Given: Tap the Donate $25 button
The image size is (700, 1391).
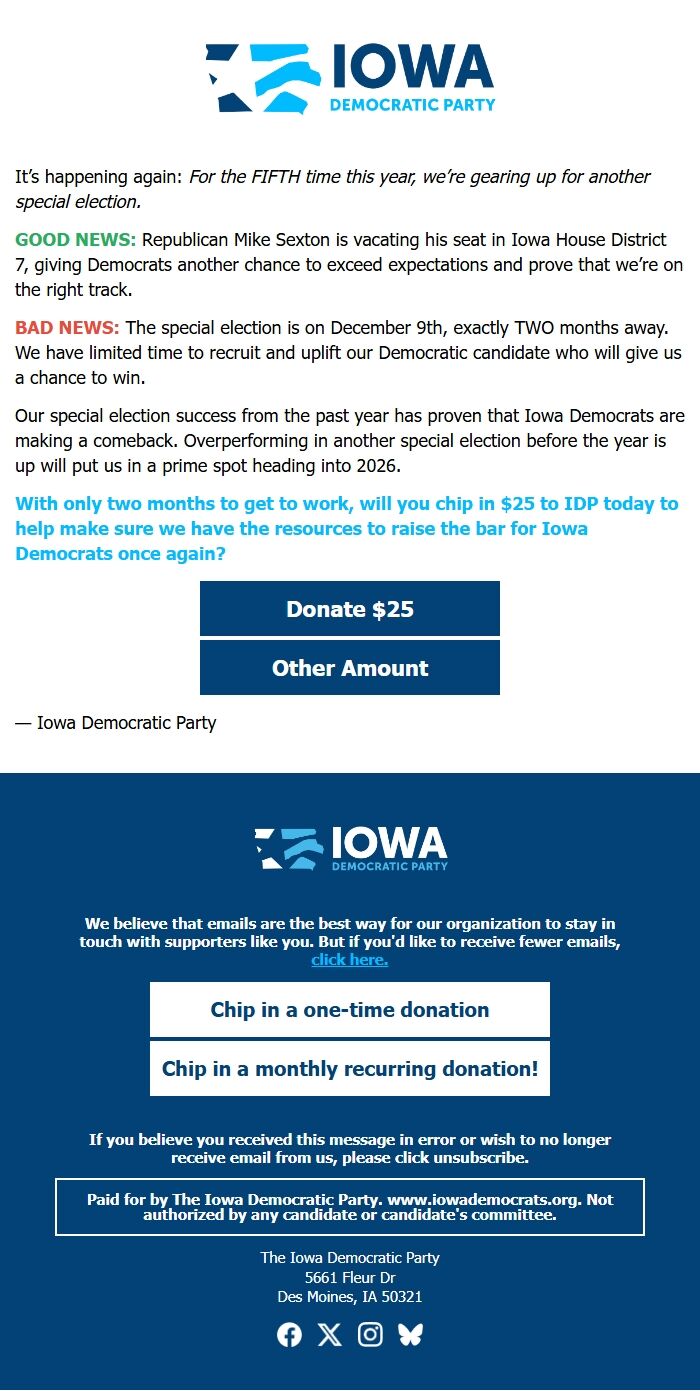Looking at the screenshot, I should tap(350, 609).
